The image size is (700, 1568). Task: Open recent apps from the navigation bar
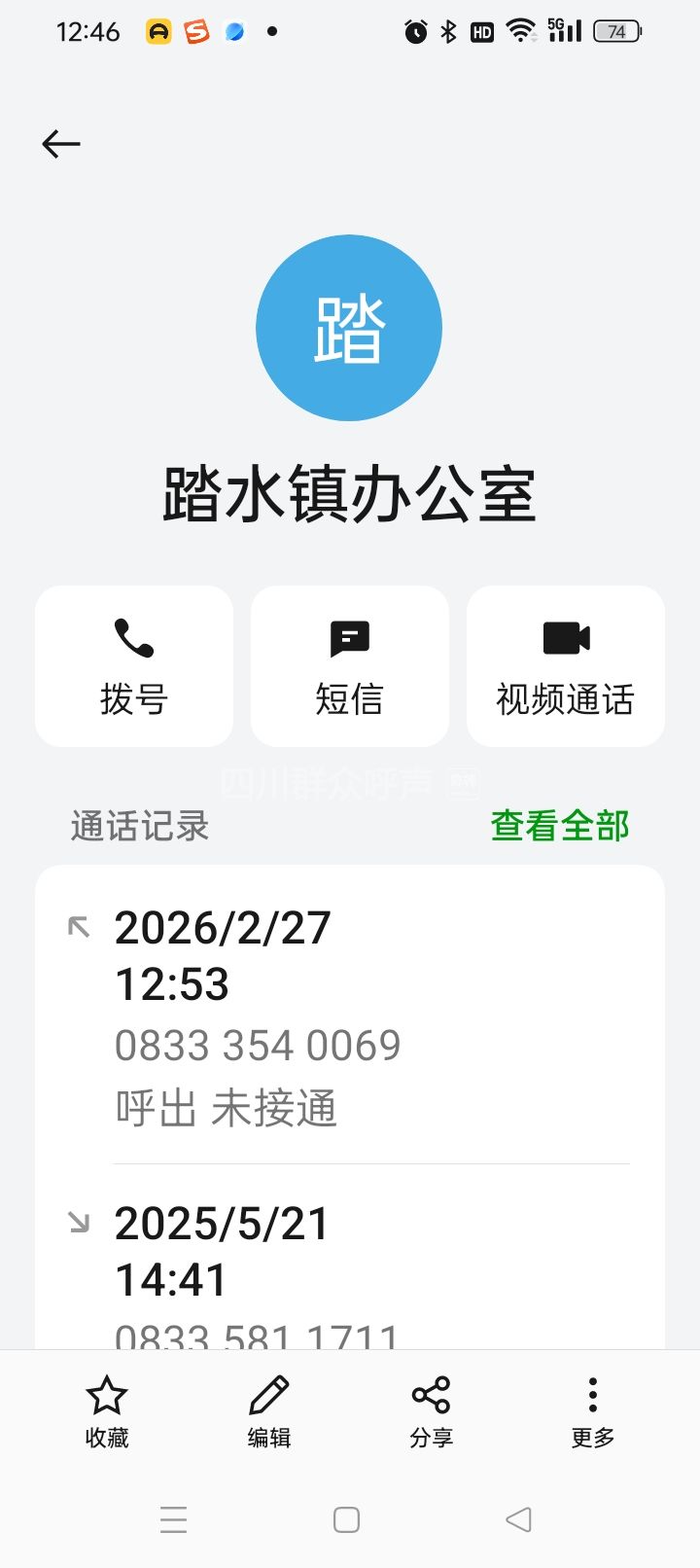click(174, 1519)
